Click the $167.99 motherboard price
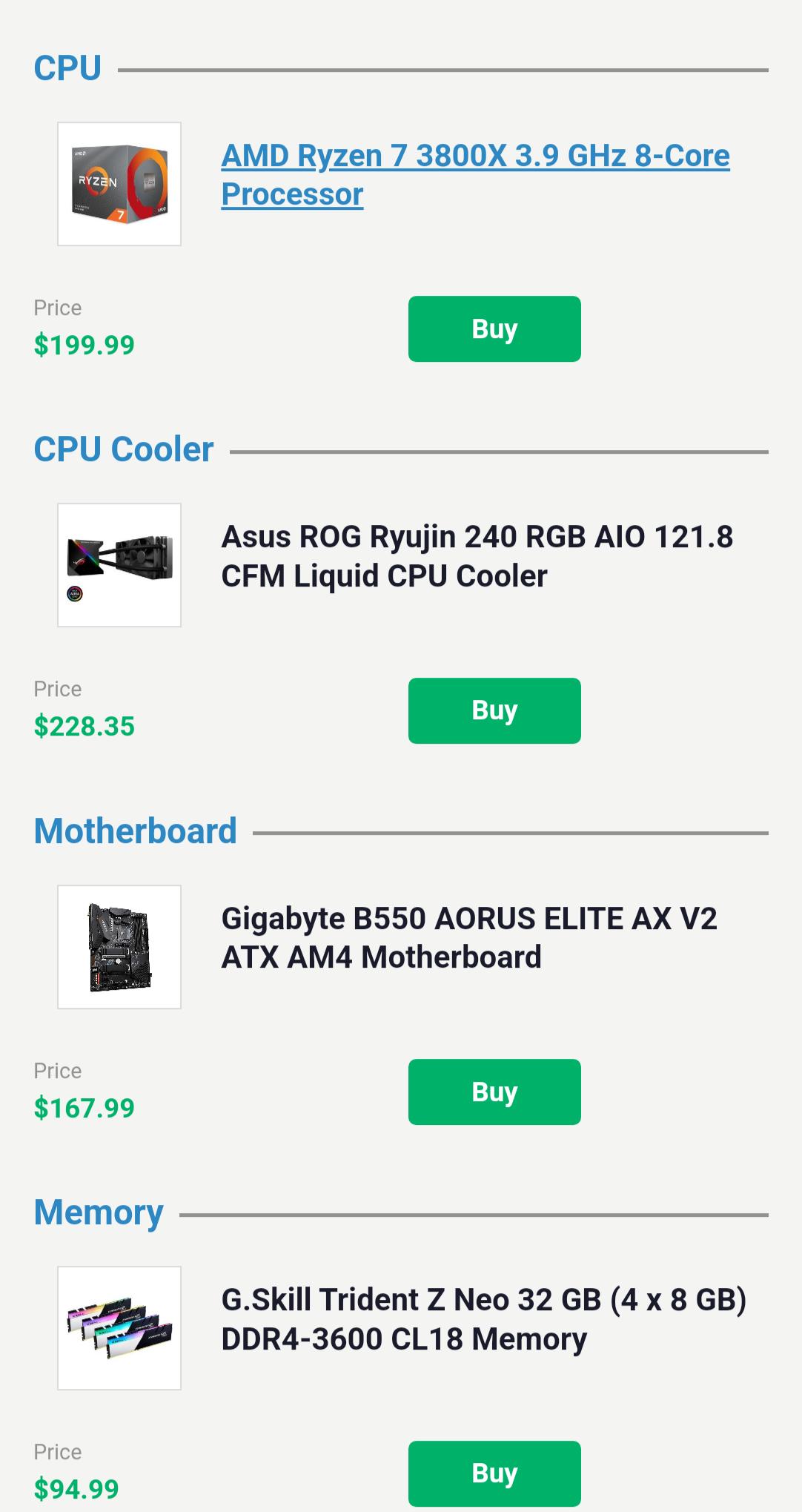This screenshot has width=802, height=1512. [84, 1108]
